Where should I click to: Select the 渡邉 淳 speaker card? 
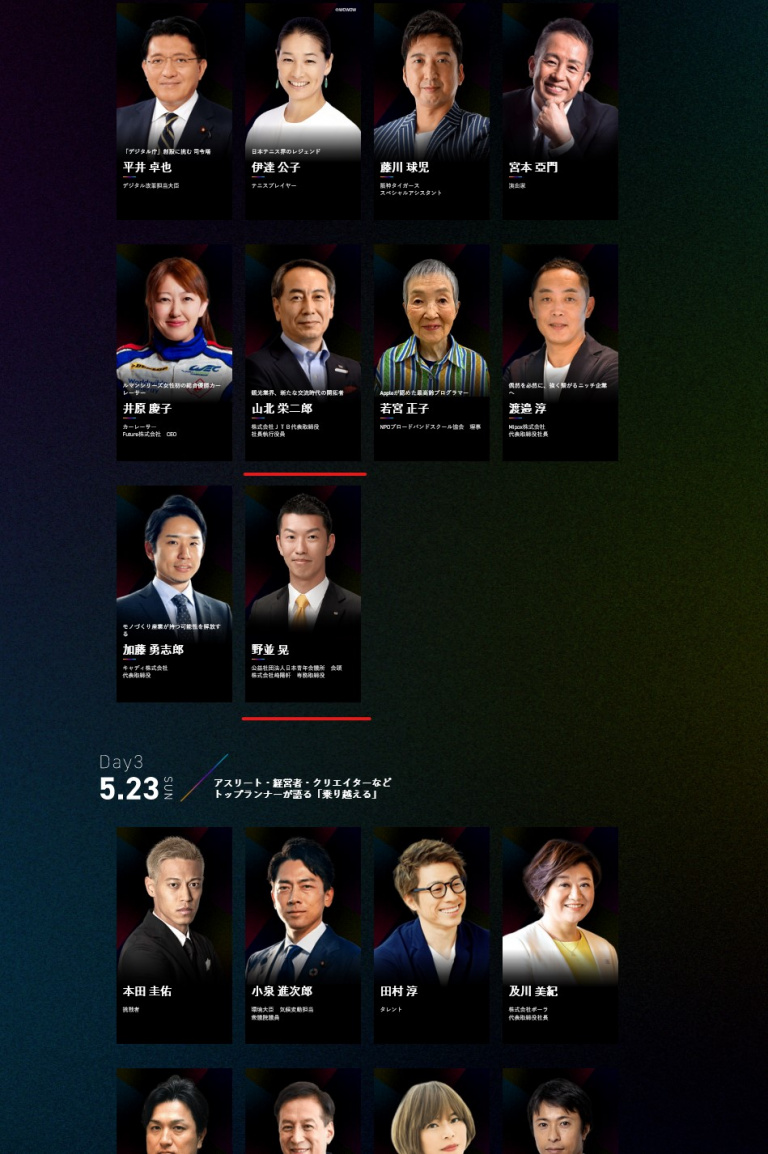pyautogui.click(x=560, y=352)
